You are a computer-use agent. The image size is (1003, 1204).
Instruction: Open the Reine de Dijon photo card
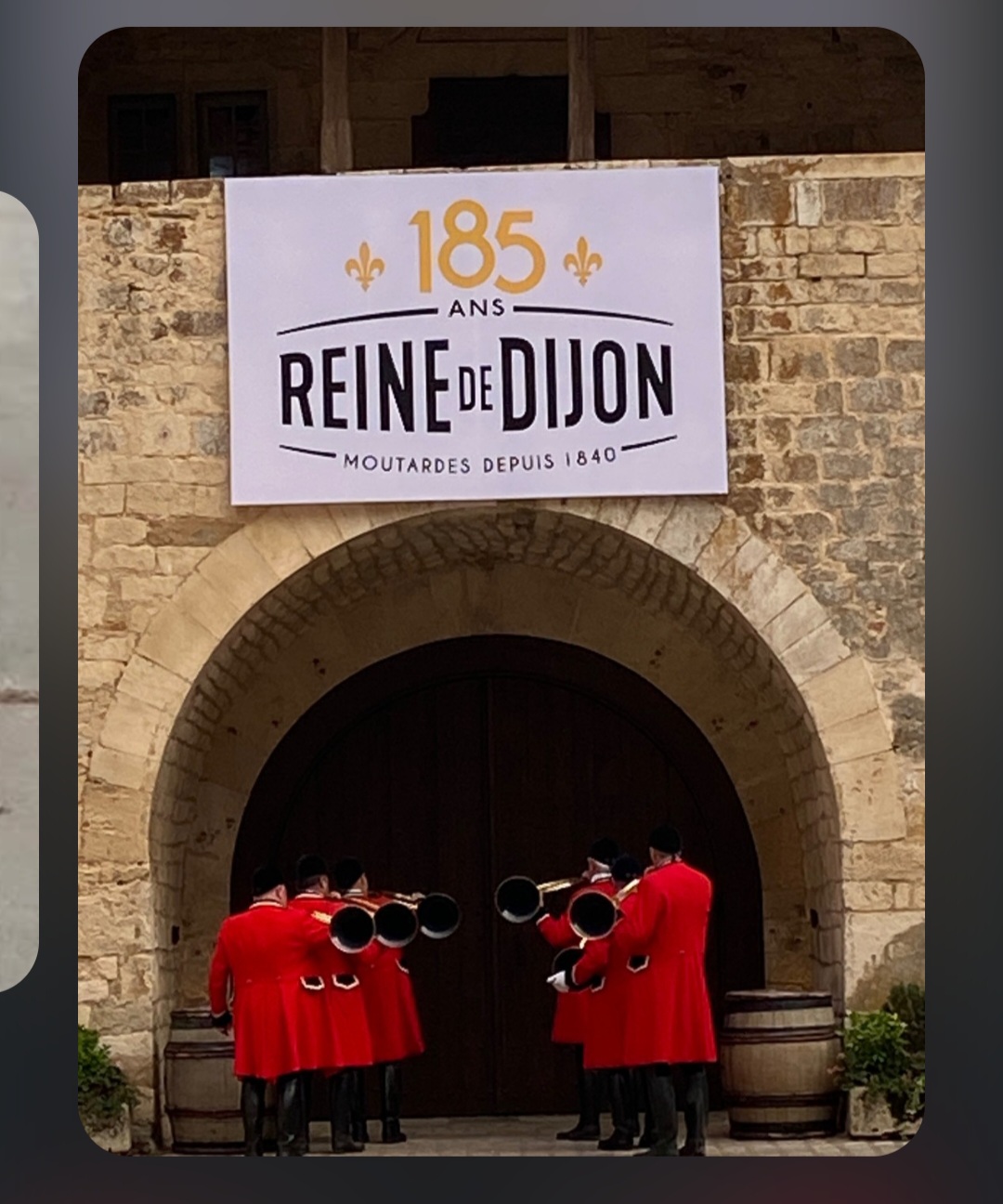coord(501,592)
